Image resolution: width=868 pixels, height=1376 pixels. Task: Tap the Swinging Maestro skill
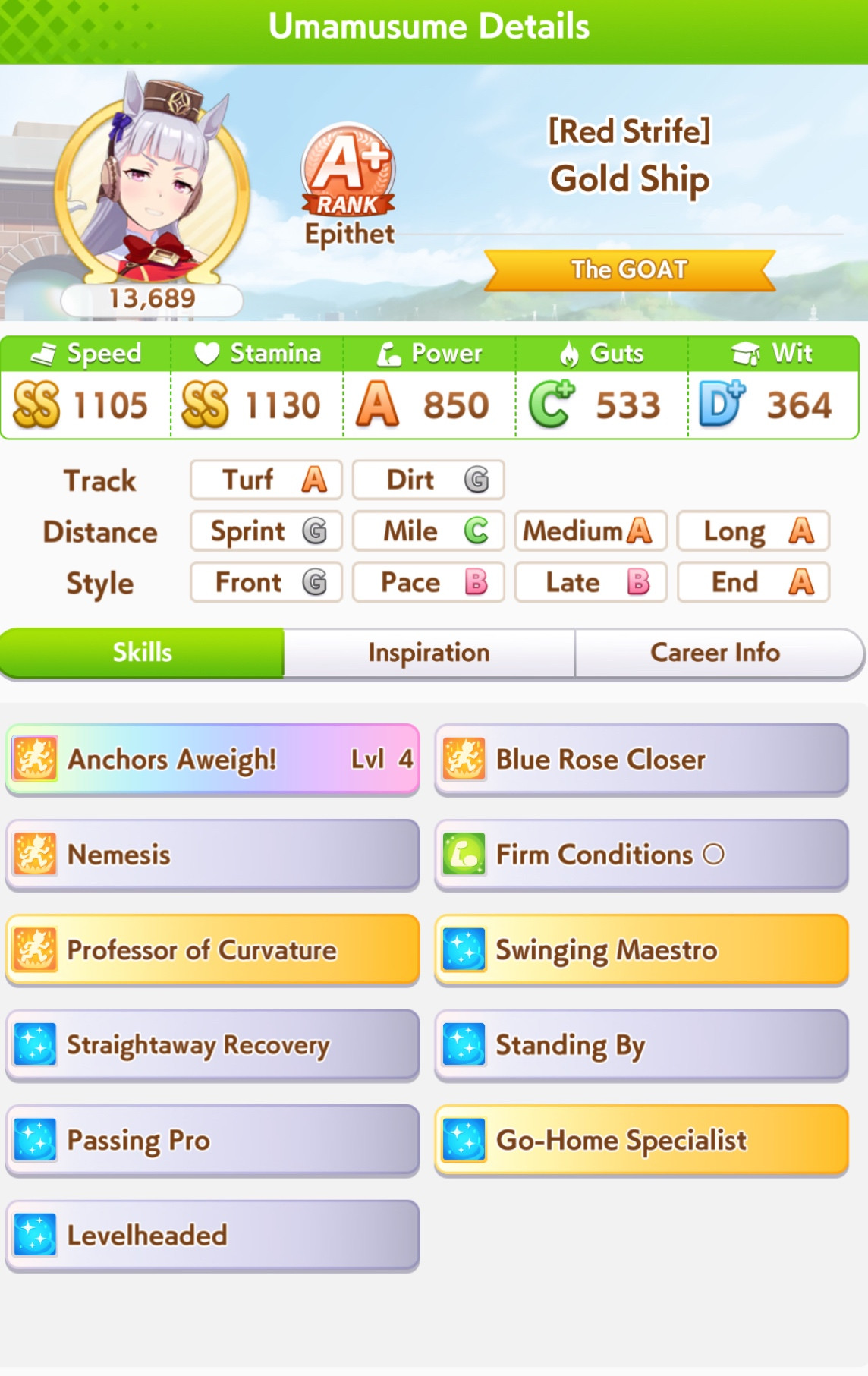641,950
